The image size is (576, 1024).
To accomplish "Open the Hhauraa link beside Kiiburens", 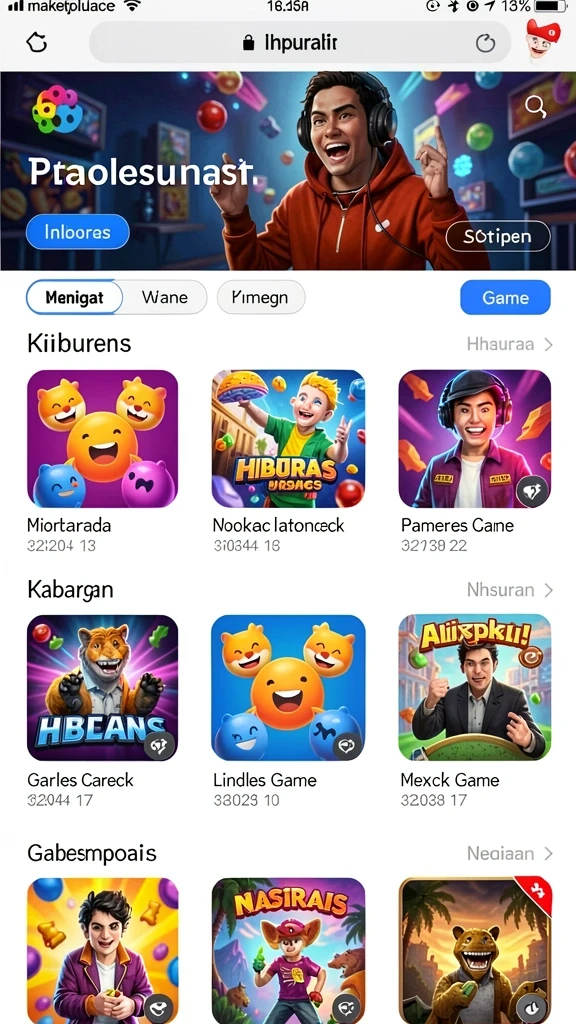I will pos(509,344).
